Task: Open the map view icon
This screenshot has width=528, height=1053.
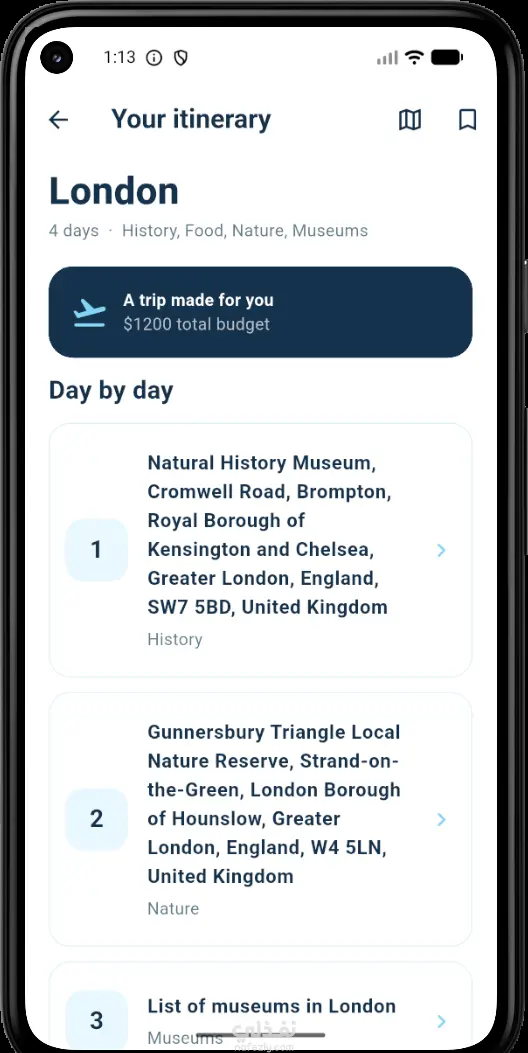Action: pos(410,120)
